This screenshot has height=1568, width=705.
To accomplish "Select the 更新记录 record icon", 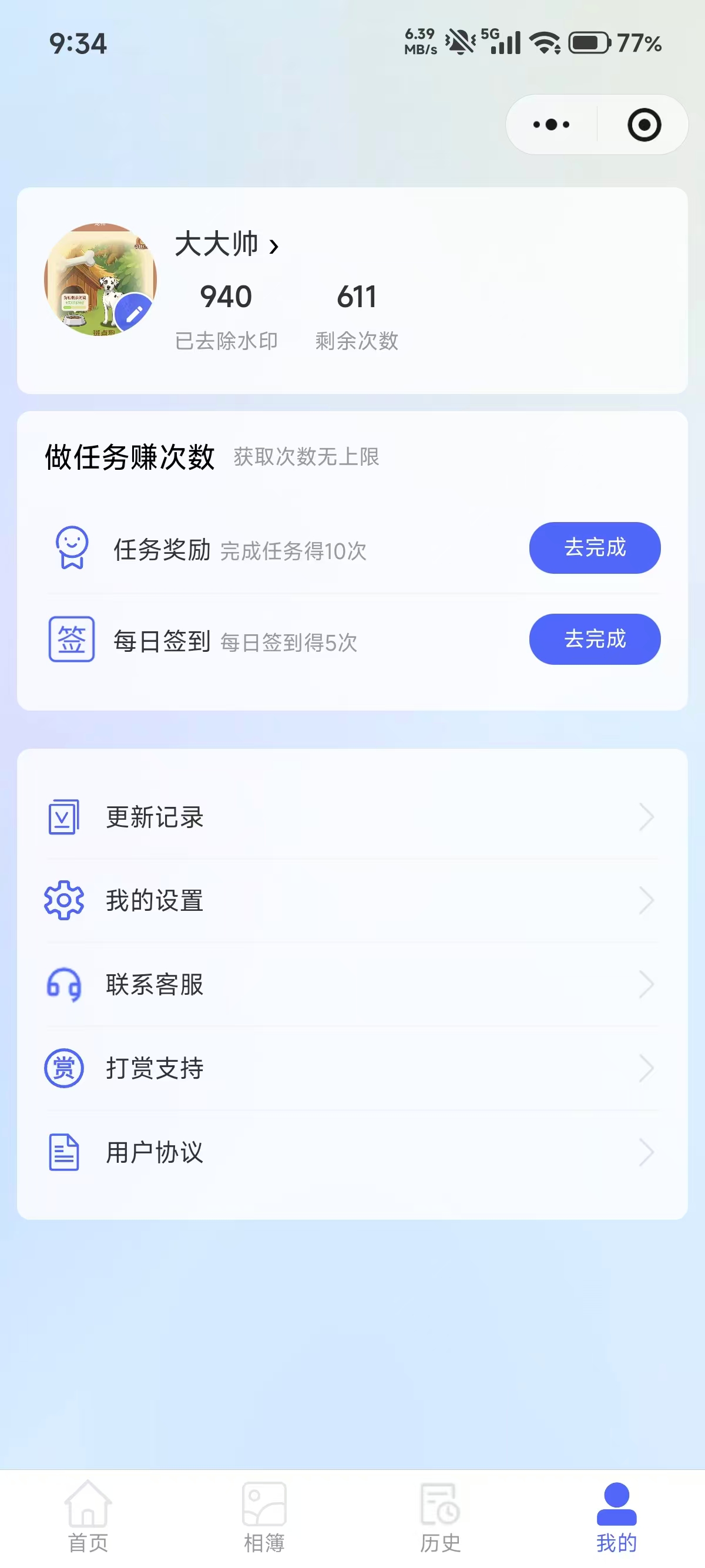I will [x=63, y=818].
